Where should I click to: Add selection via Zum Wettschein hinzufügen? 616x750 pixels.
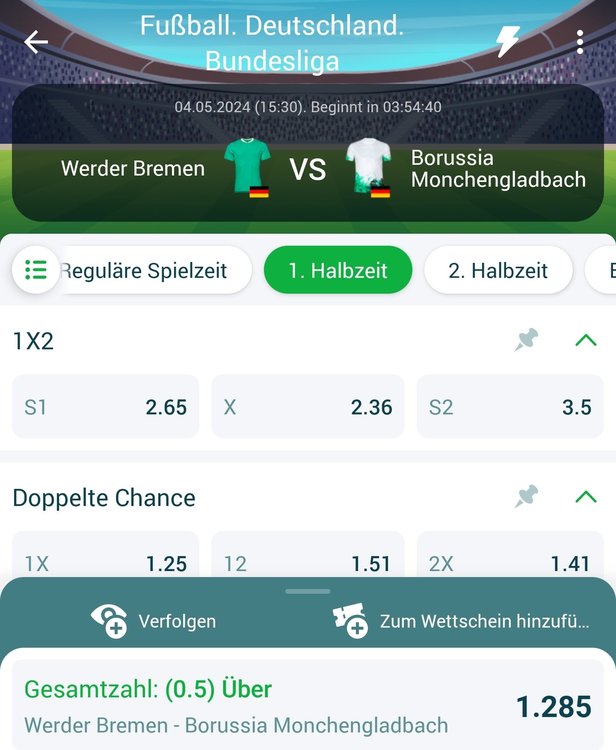point(462,621)
